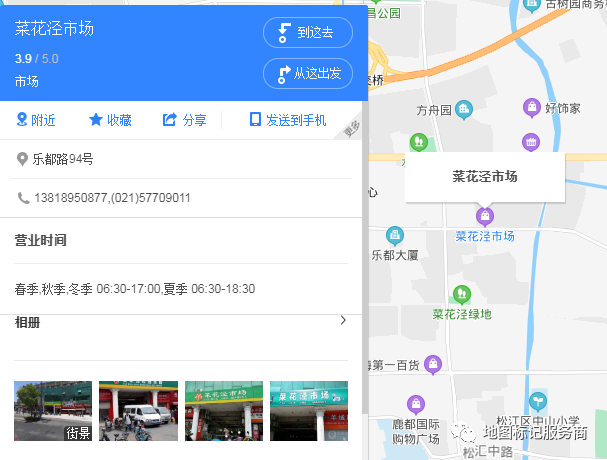
Task: Open 附近 nearby search
Action: tap(36, 120)
